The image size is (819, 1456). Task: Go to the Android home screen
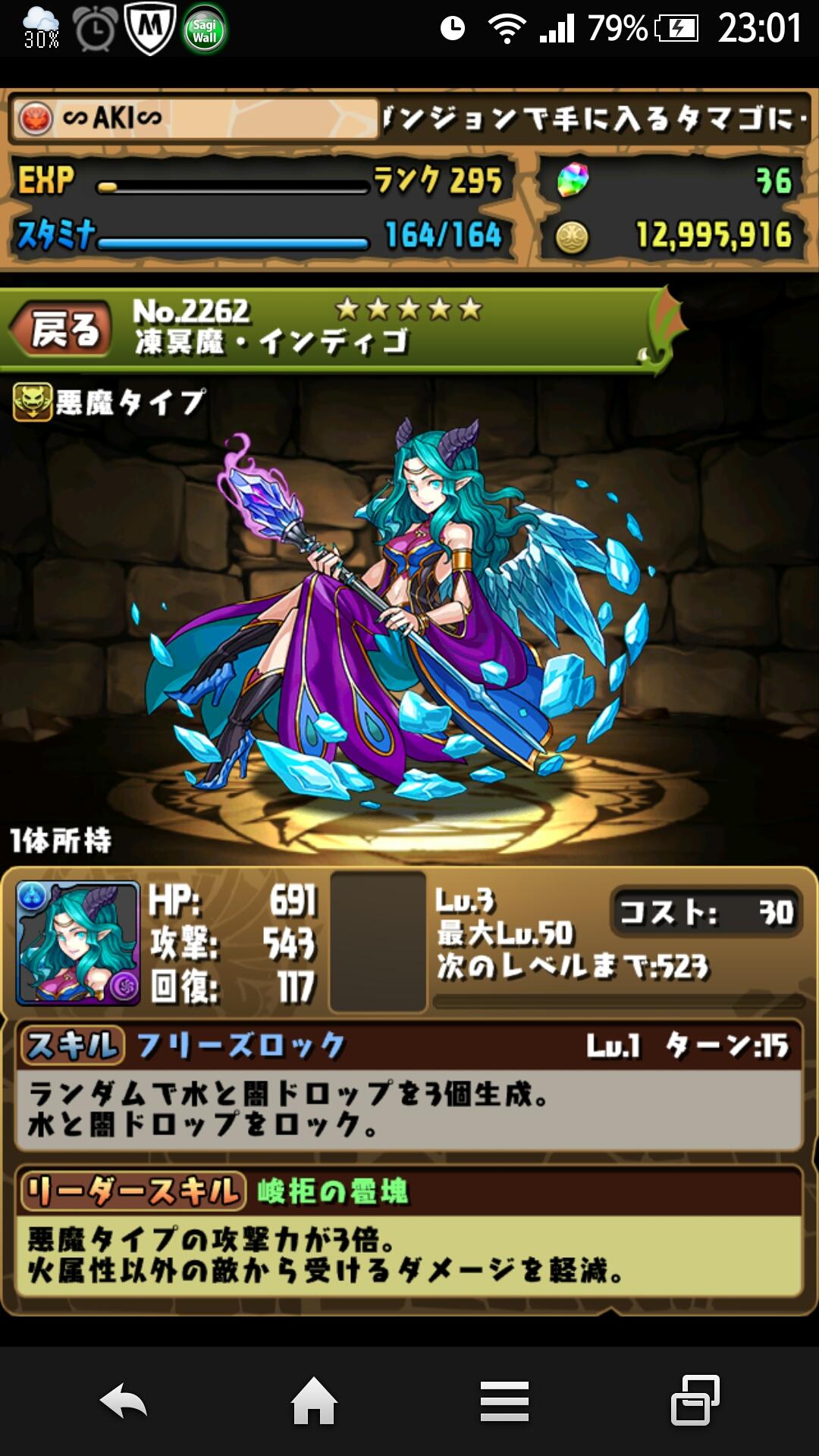click(314, 1401)
